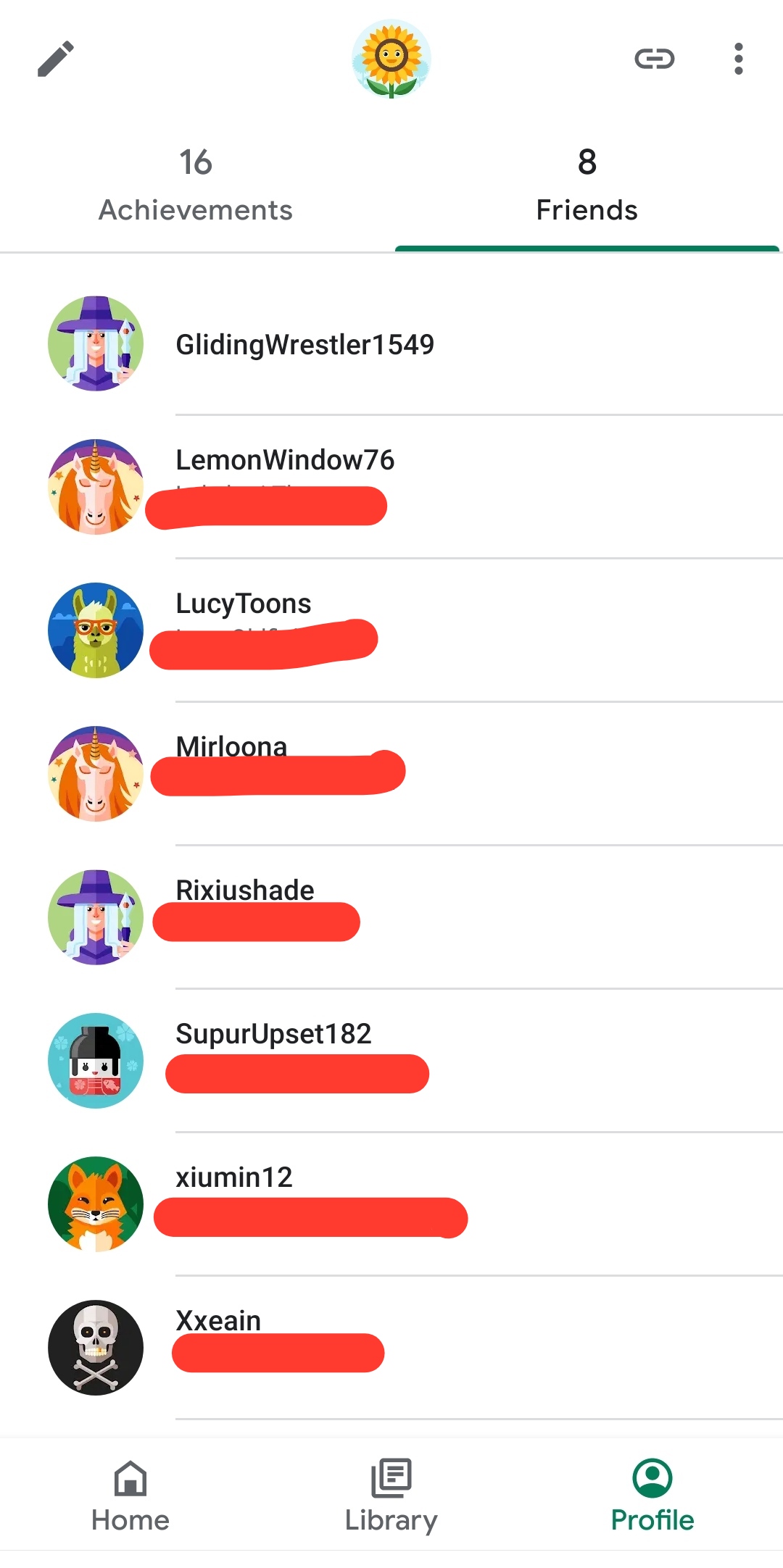The image size is (783, 1568).
Task: Open GlidingWrestler1549's profile
Action: pyautogui.click(x=391, y=344)
